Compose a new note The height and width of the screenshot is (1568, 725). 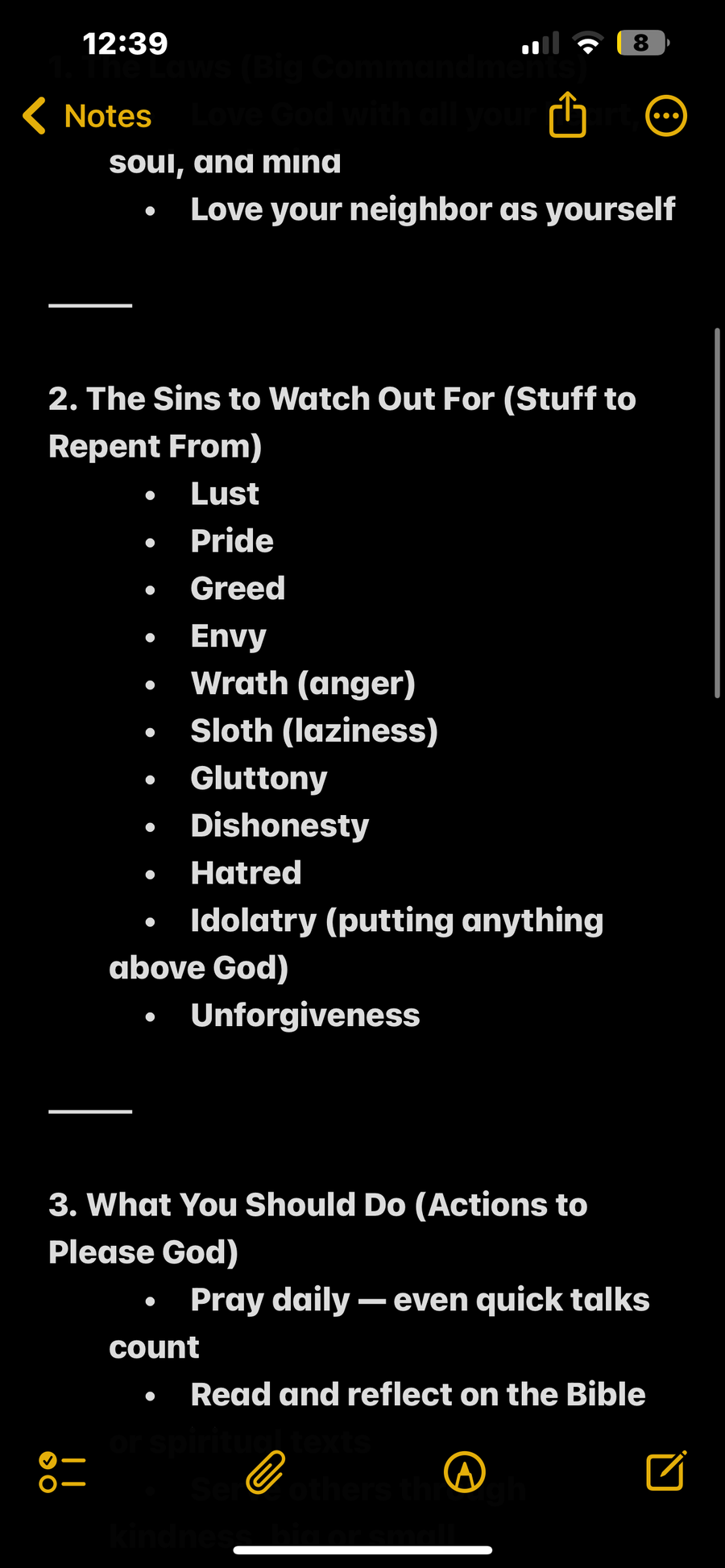tap(666, 1471)
